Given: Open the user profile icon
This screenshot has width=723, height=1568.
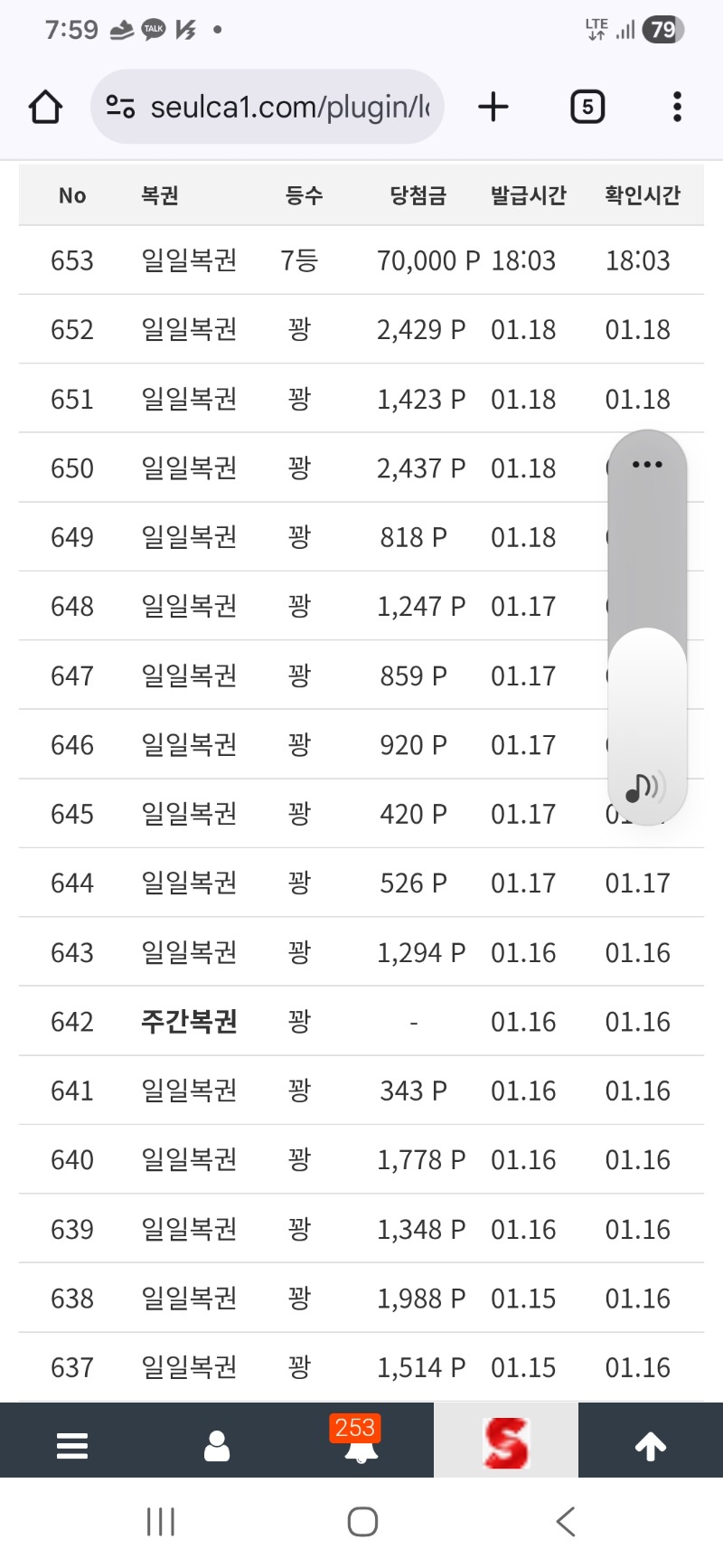Looking at the screenshot, I should coord(217,1445).
